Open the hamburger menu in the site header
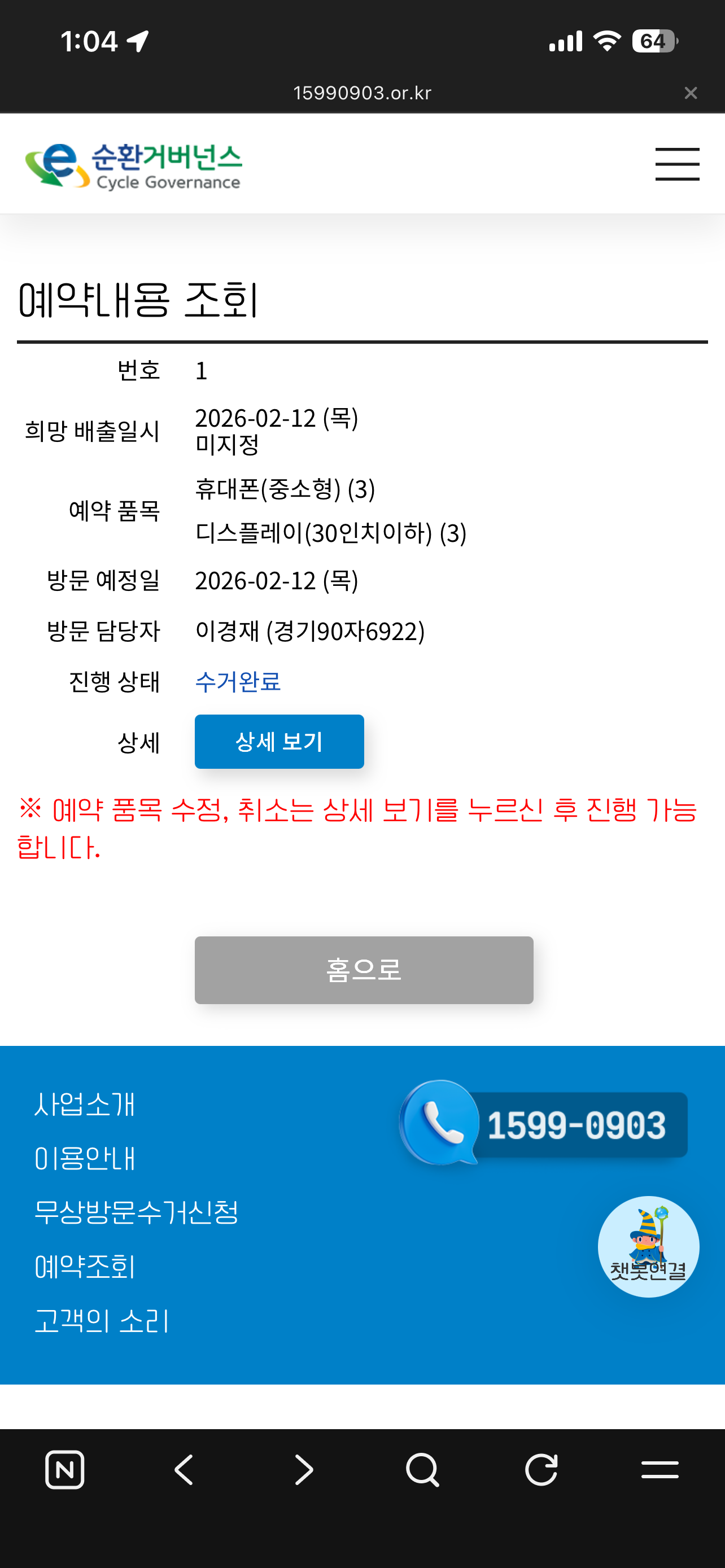 [677, 164]
